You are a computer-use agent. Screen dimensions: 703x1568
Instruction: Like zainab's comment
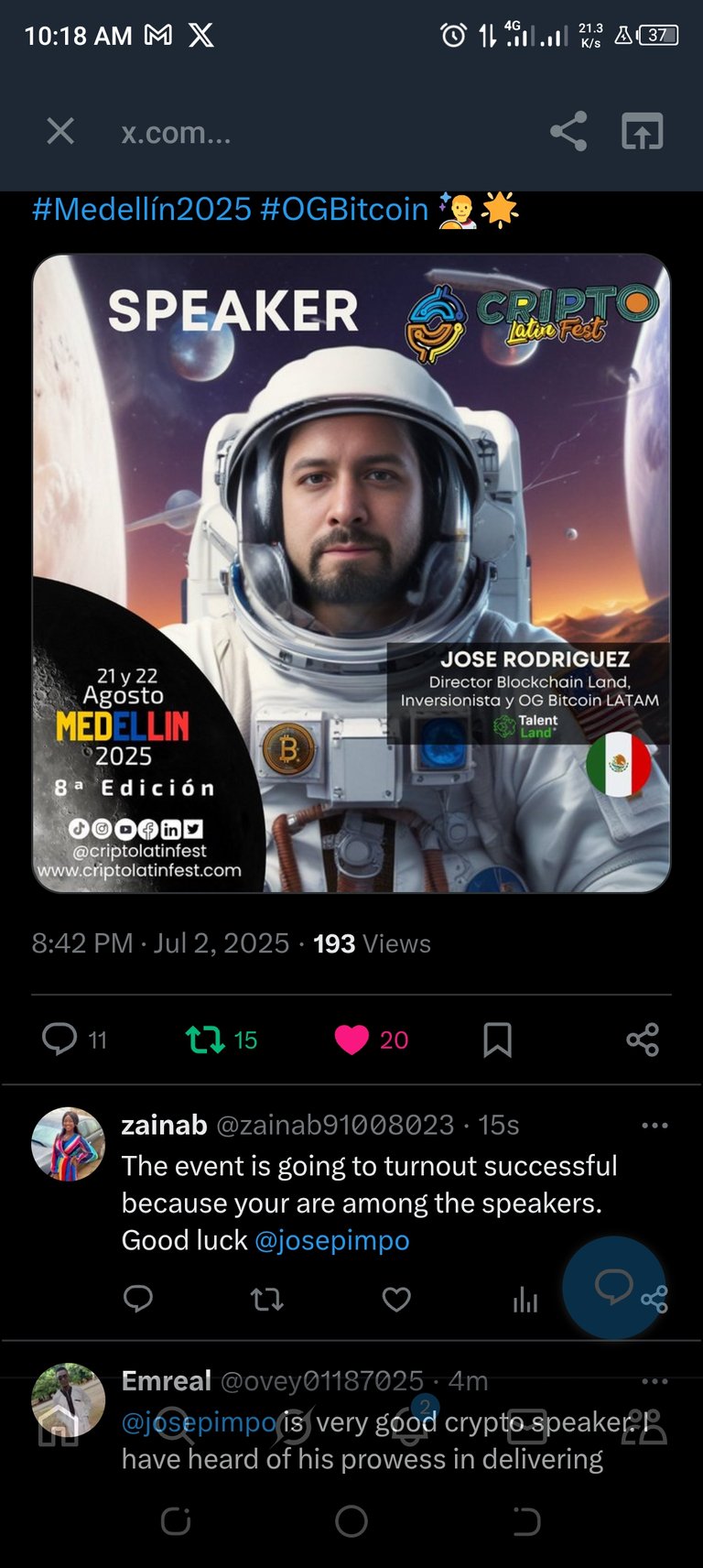click(x=396, y=1299)
